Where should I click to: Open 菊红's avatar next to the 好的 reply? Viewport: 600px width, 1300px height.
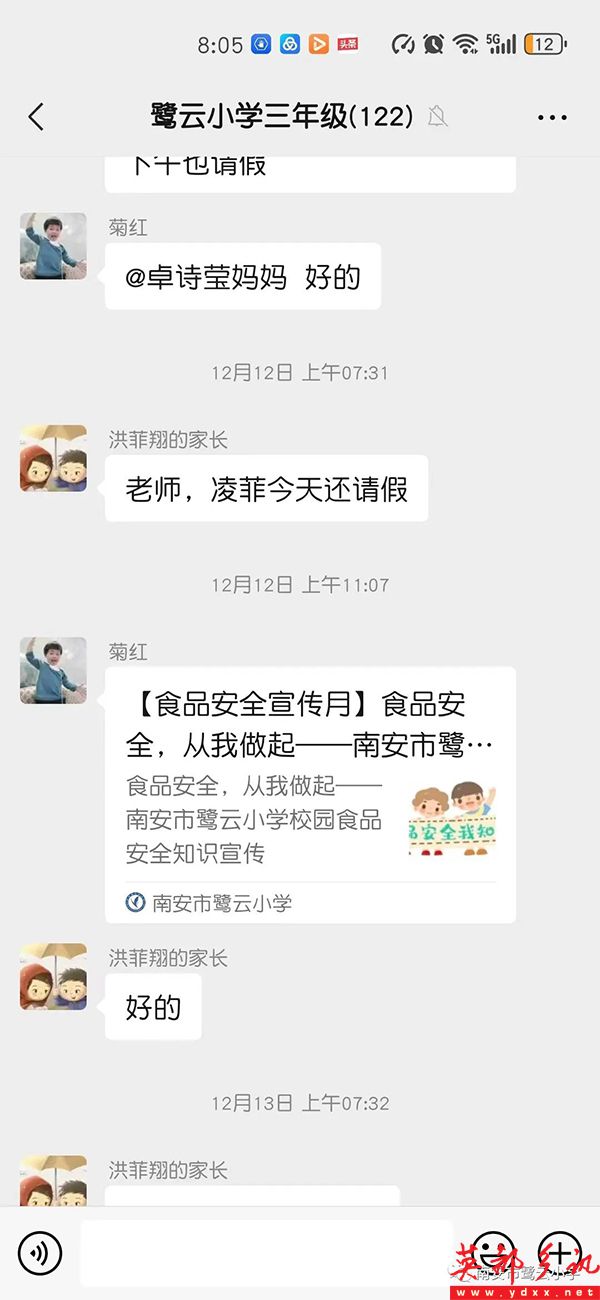[x=53, y=246]
